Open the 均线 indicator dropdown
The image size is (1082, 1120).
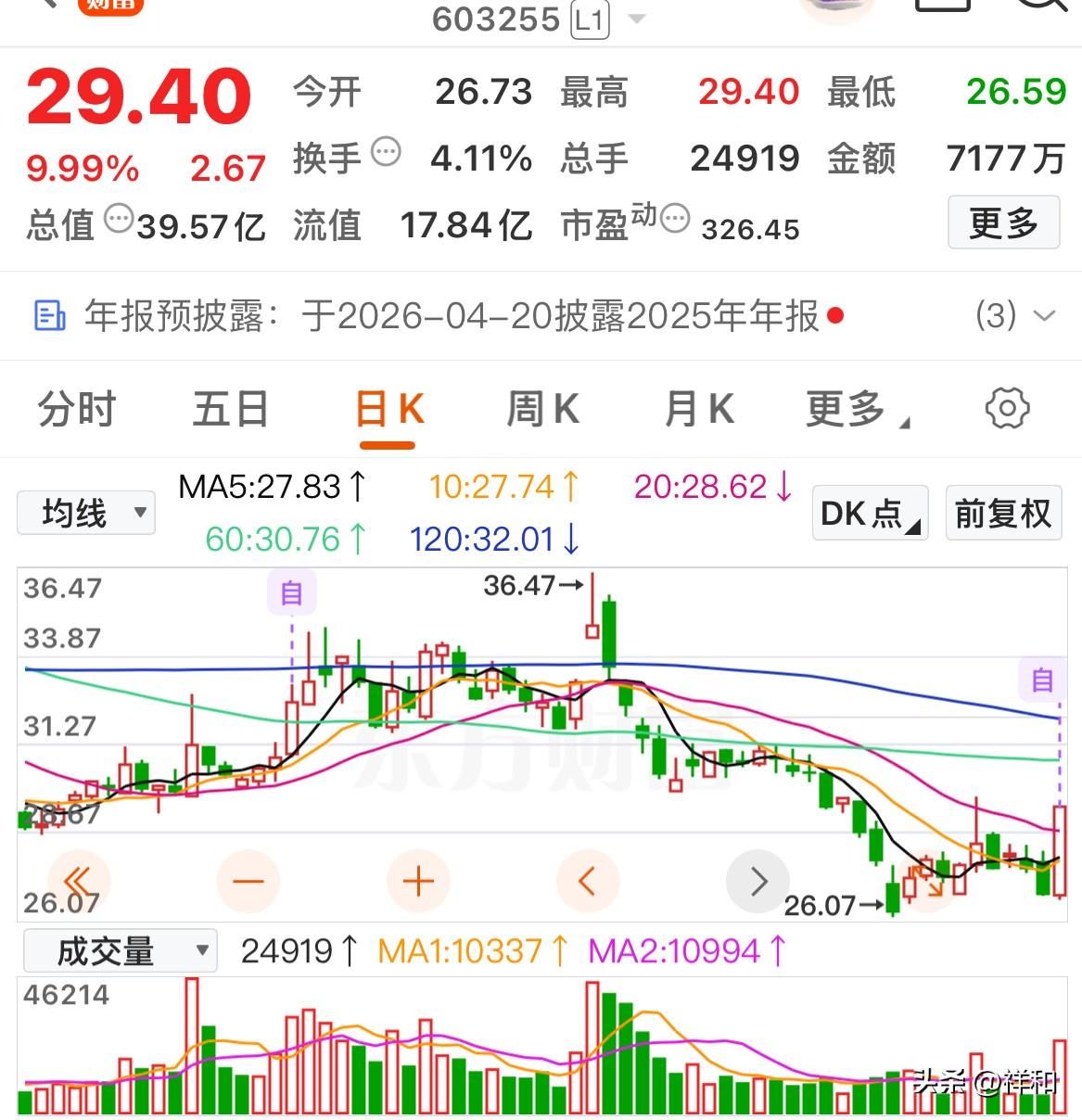(85, 513)
